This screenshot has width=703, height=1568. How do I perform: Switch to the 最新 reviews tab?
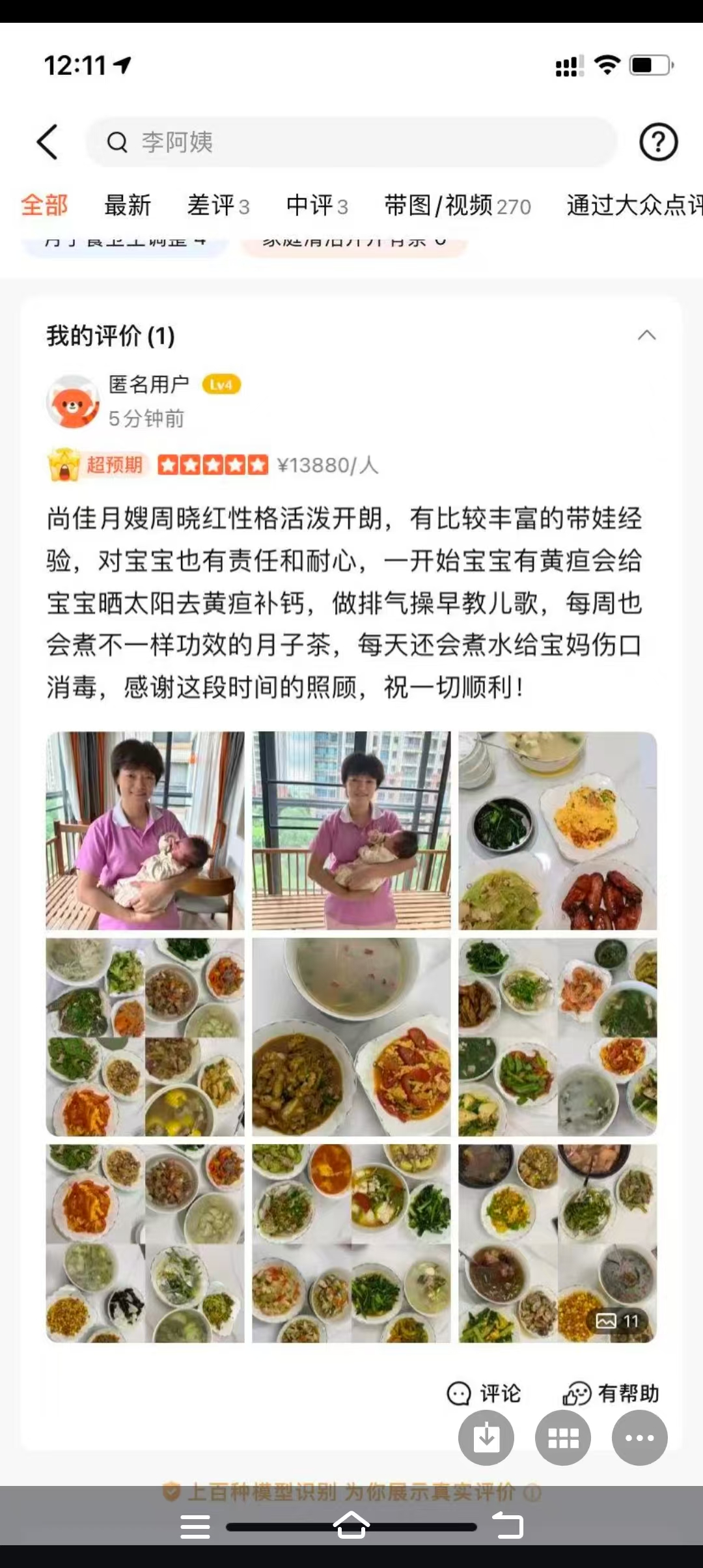pyautogui.click(x=128, y=205)
